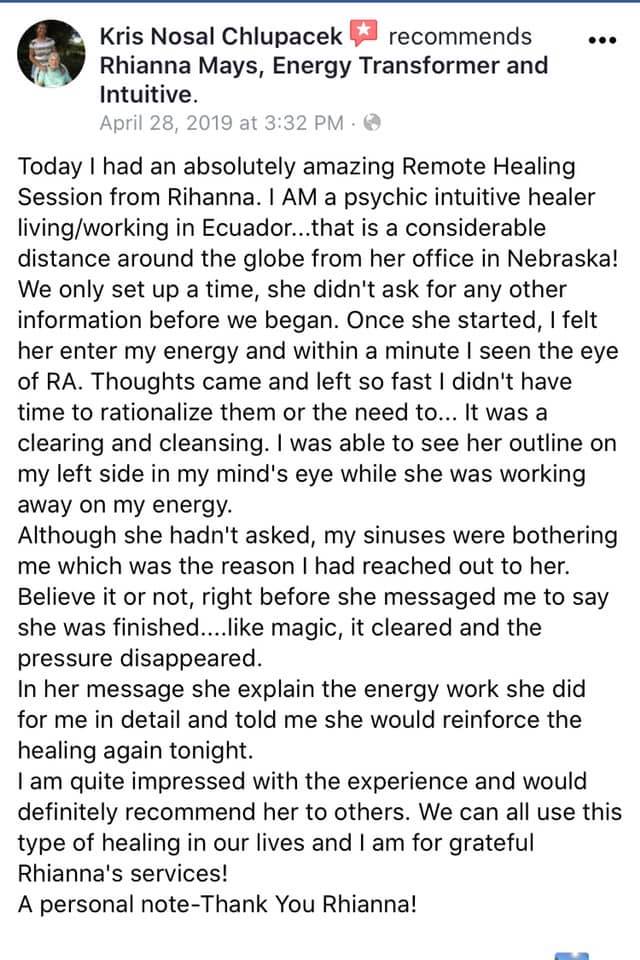Open Kris Nosal Chlupacek's profile name link

pos(221,37)
